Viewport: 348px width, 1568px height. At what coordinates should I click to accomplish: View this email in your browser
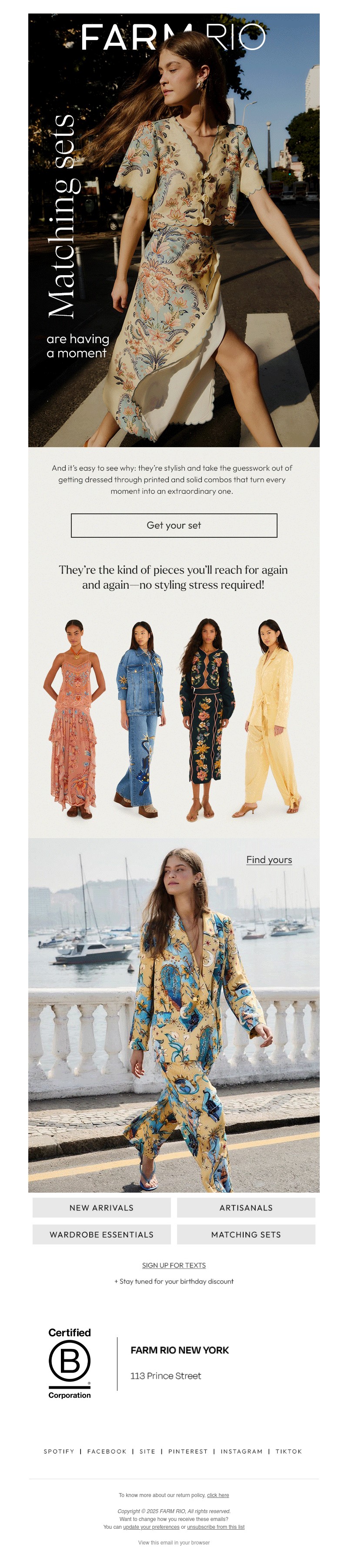(x=174, y=1542)
